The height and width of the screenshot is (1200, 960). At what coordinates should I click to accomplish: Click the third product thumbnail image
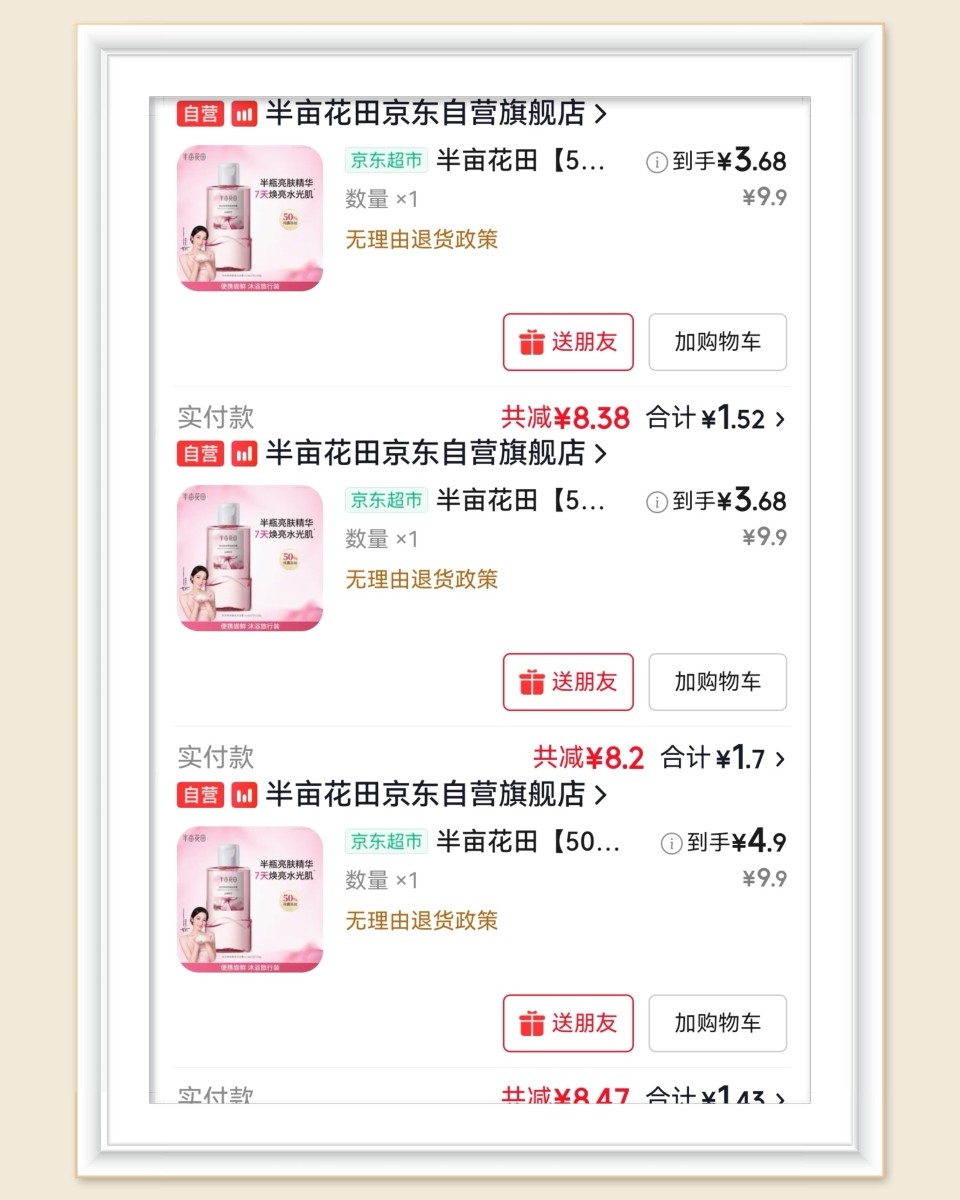pyautogui.click(x=248, y=898)
